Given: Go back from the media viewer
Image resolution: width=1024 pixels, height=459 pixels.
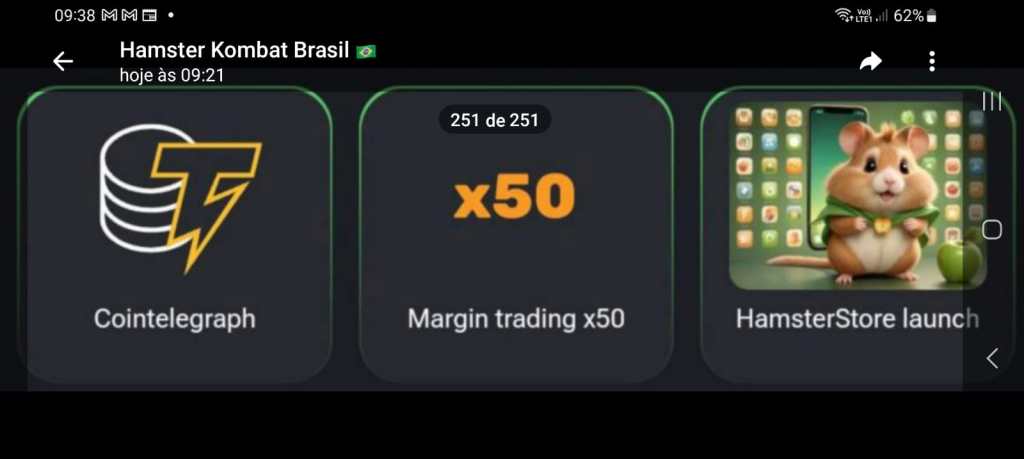Looking at the screenshot, I should tap(63, 62).
